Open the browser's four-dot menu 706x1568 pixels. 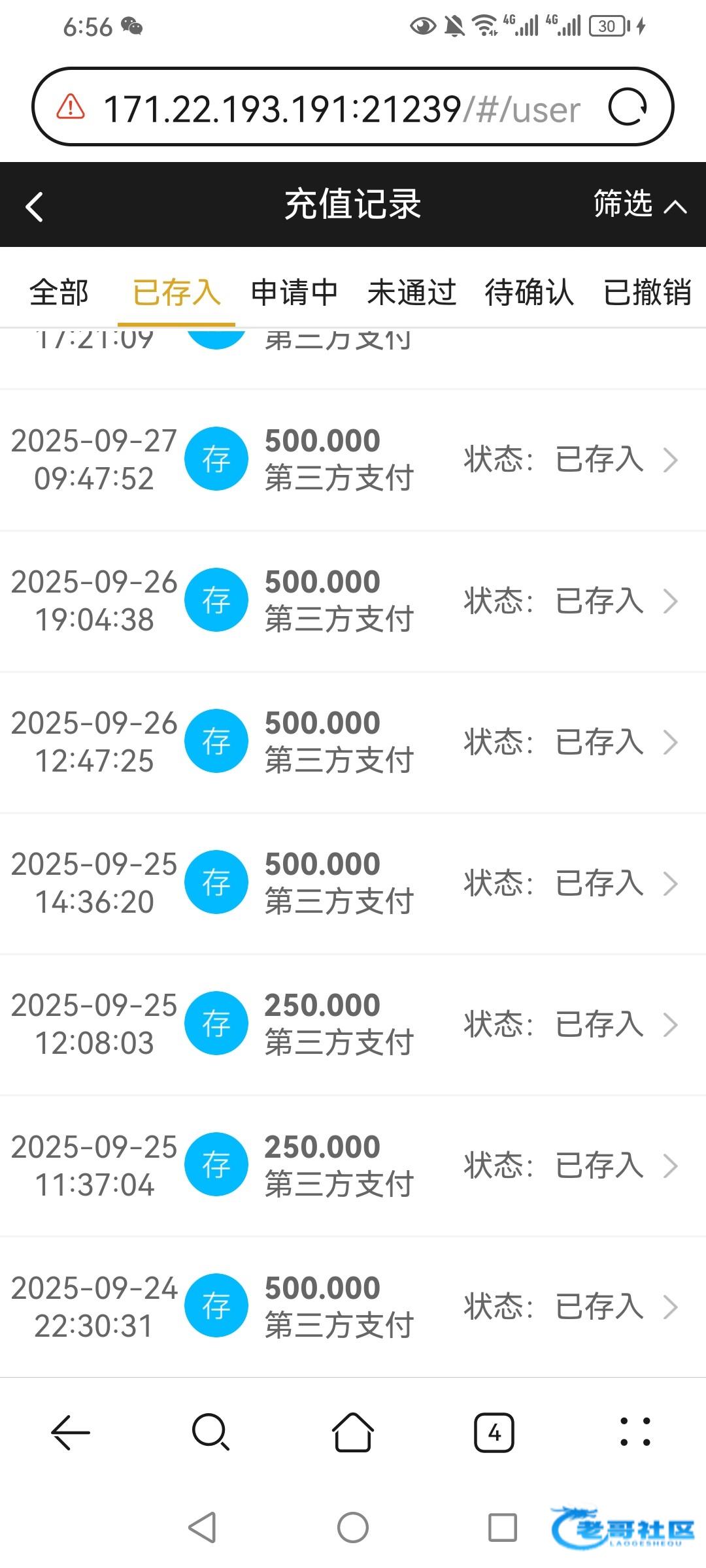pyautogui.click(x=635, y=1432)
